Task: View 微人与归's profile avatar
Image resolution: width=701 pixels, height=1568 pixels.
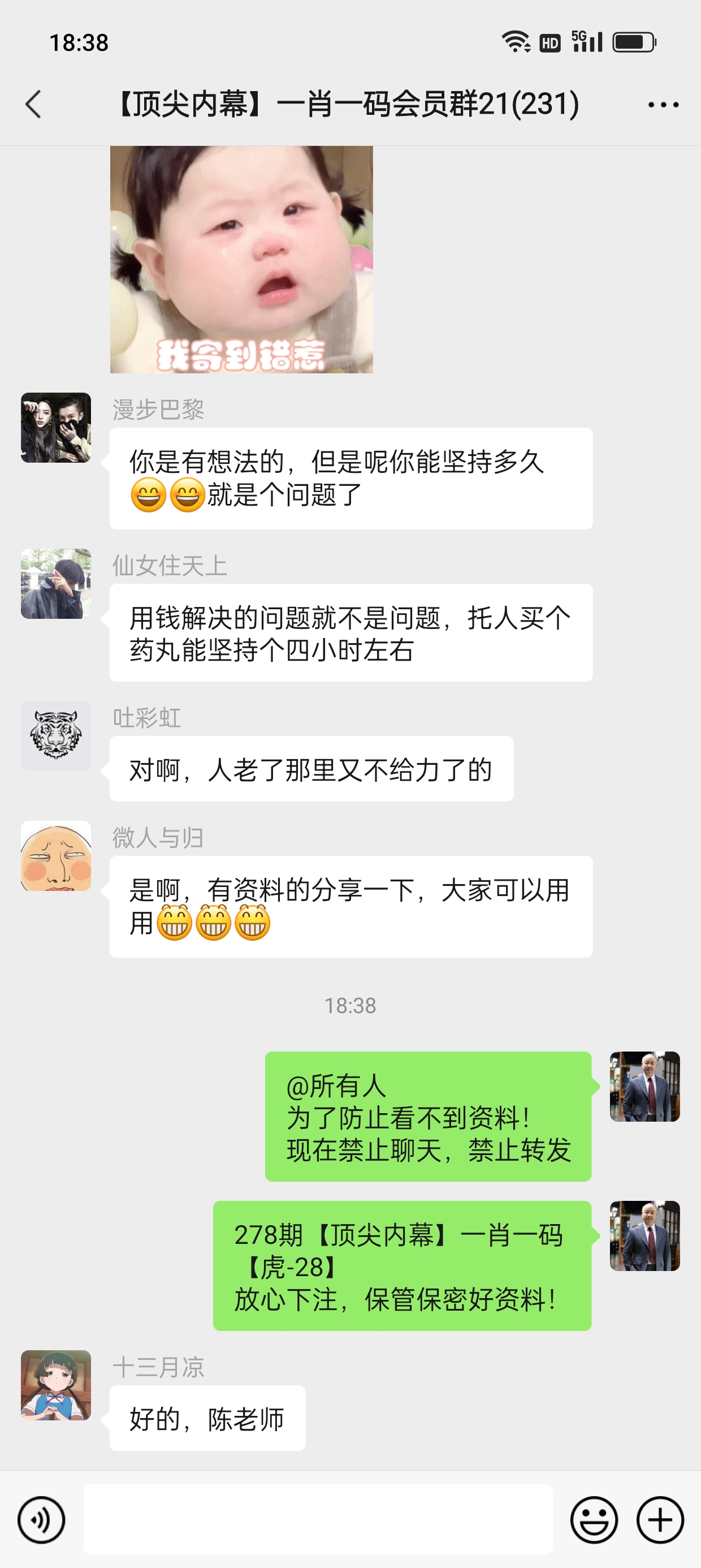Action: click(x=56, y=856)
